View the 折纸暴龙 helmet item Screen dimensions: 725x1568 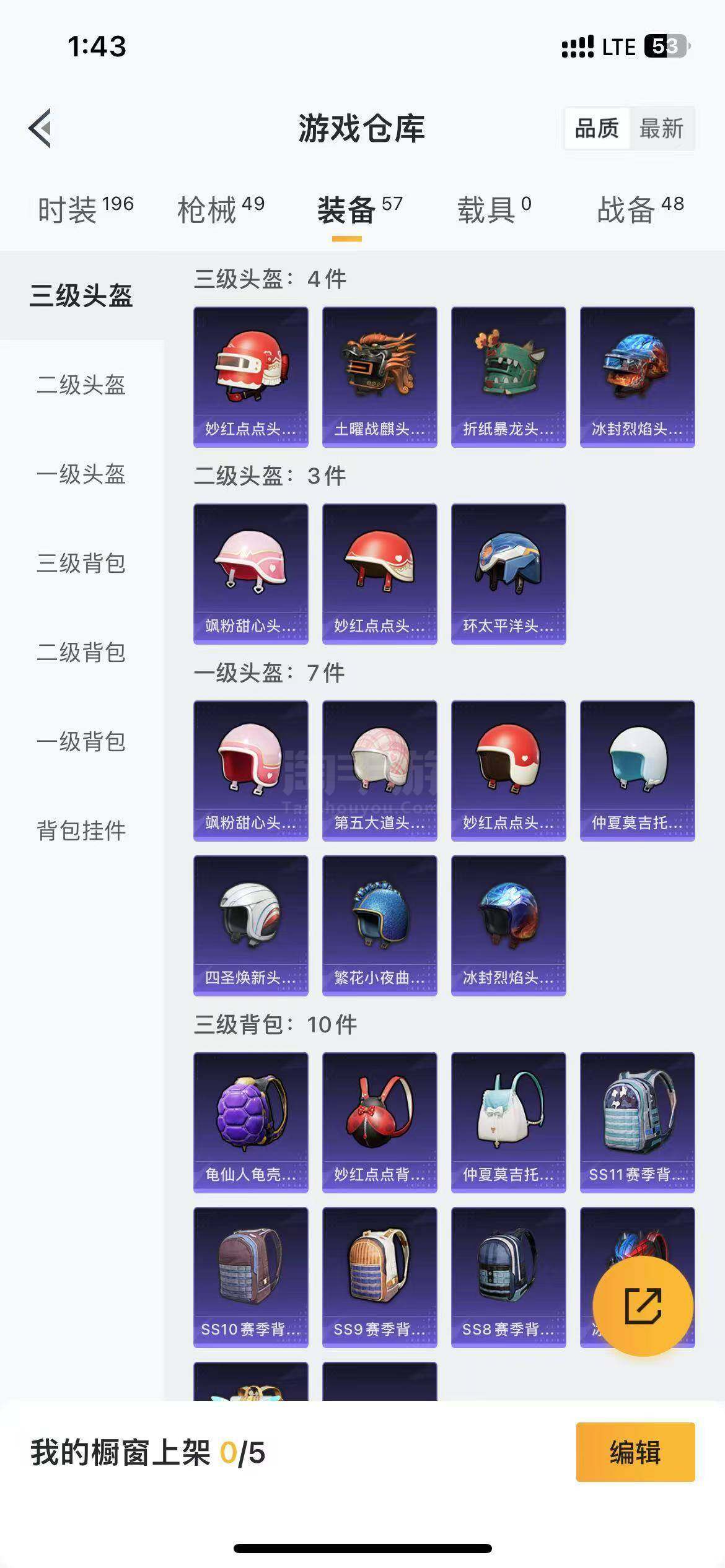point(508,377)
